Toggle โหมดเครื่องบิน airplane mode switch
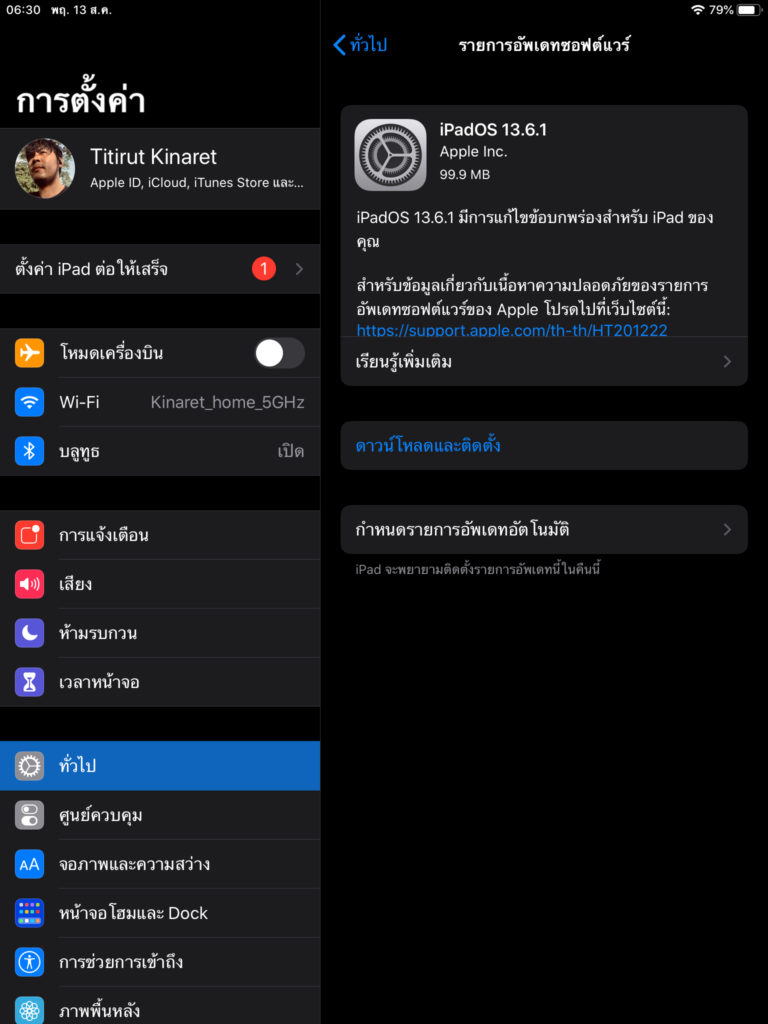 click(x=279, y=353)
